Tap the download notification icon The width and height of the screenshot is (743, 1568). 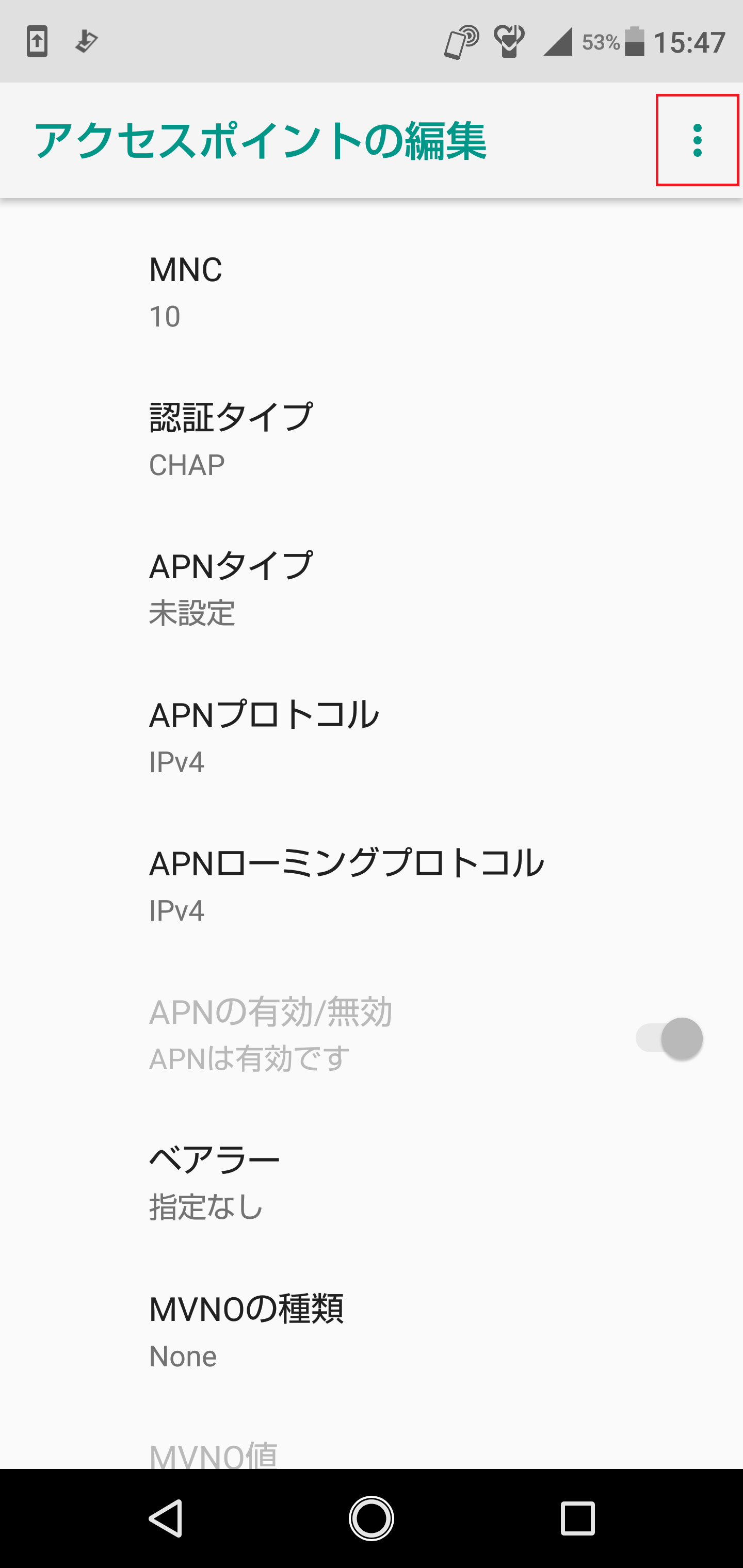coord(85,40)
